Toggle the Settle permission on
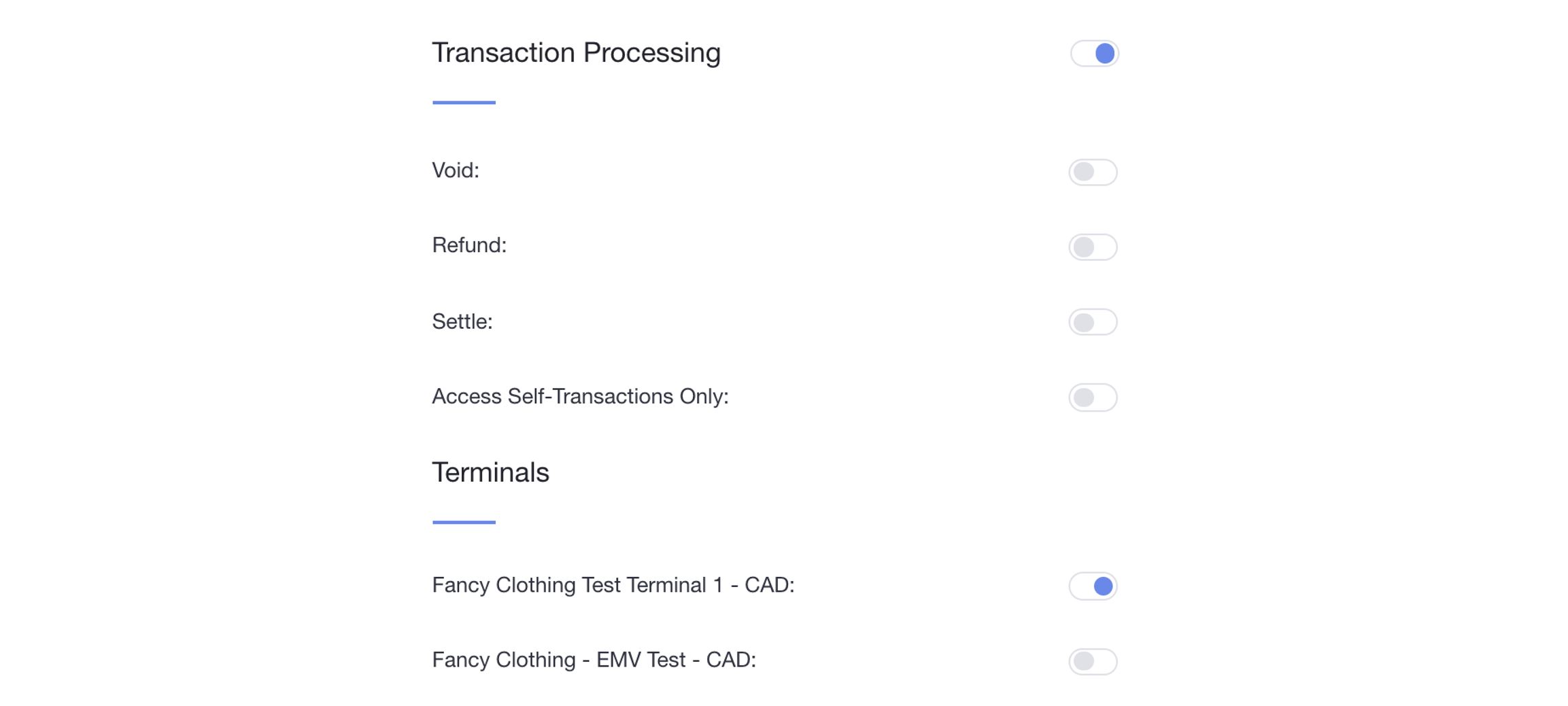 pos(1093,322)
